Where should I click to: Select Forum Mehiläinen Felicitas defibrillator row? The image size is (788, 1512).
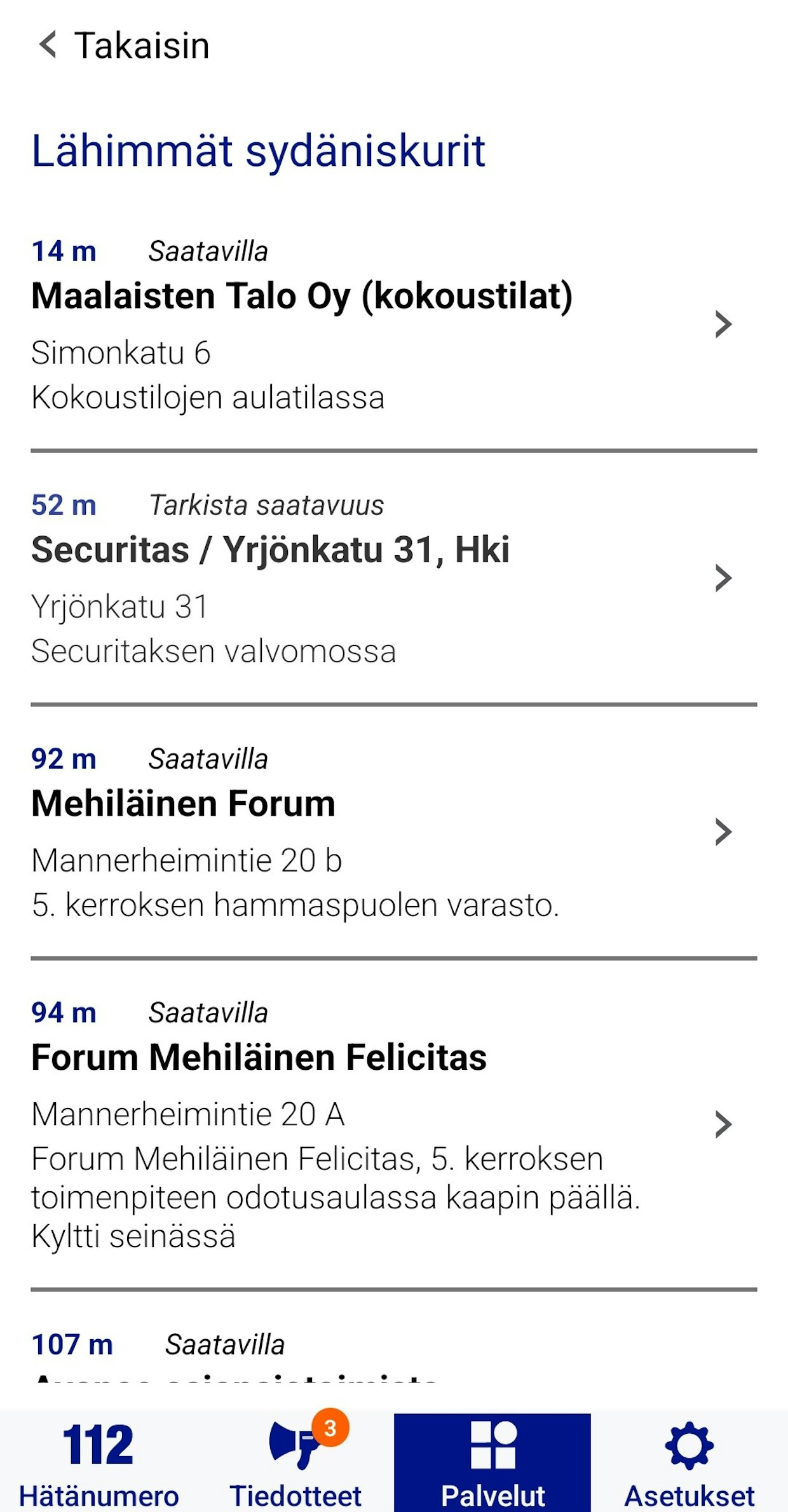(381, 1124)
